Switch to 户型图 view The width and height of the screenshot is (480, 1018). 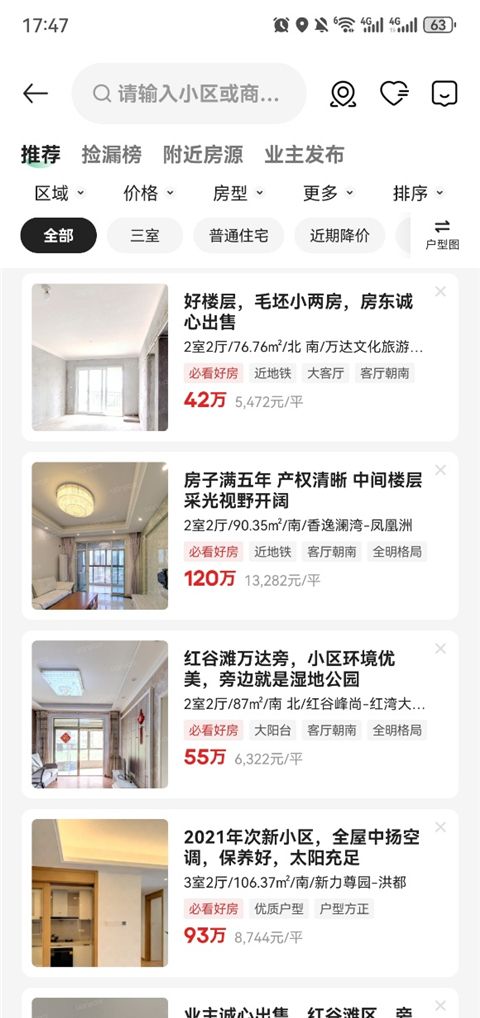[442, 235]
